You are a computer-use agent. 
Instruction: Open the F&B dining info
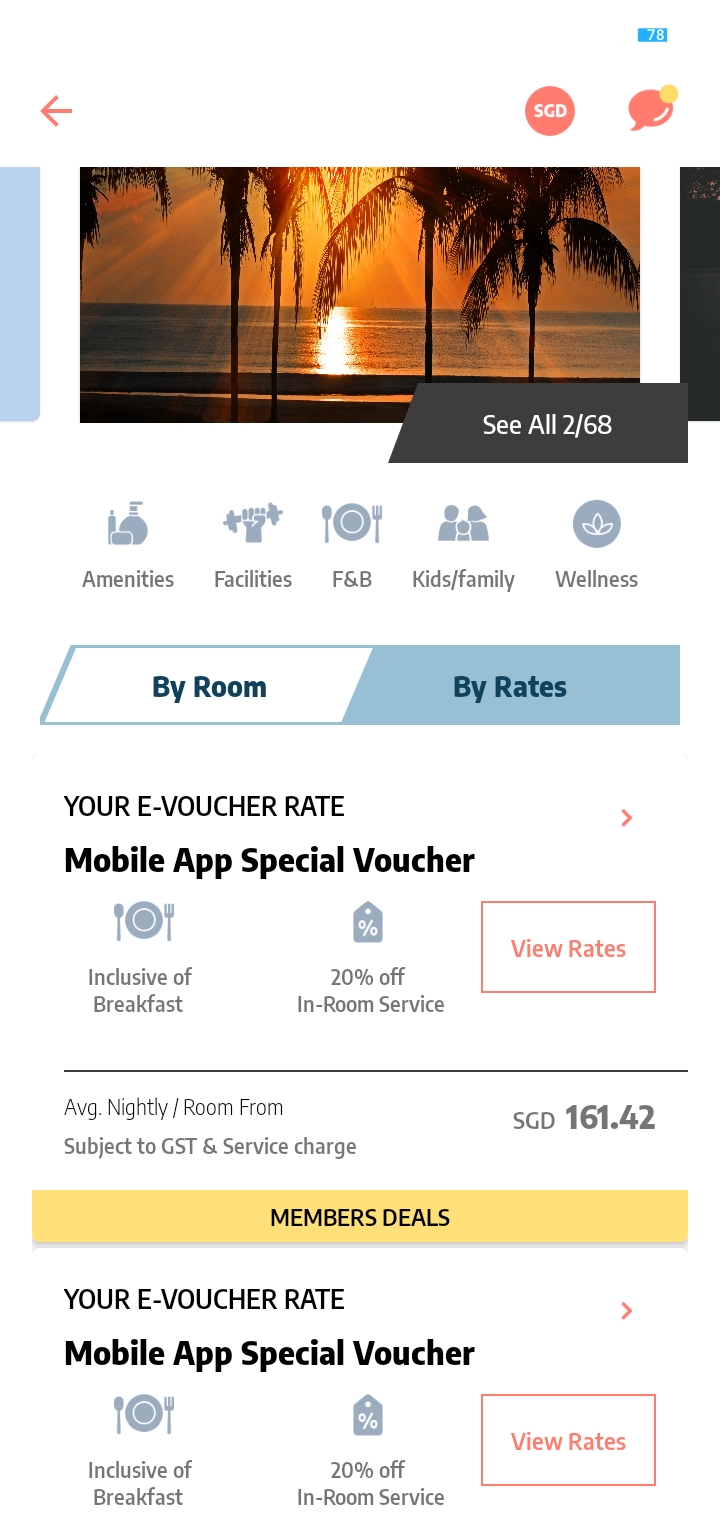click(x=352, y=546)
